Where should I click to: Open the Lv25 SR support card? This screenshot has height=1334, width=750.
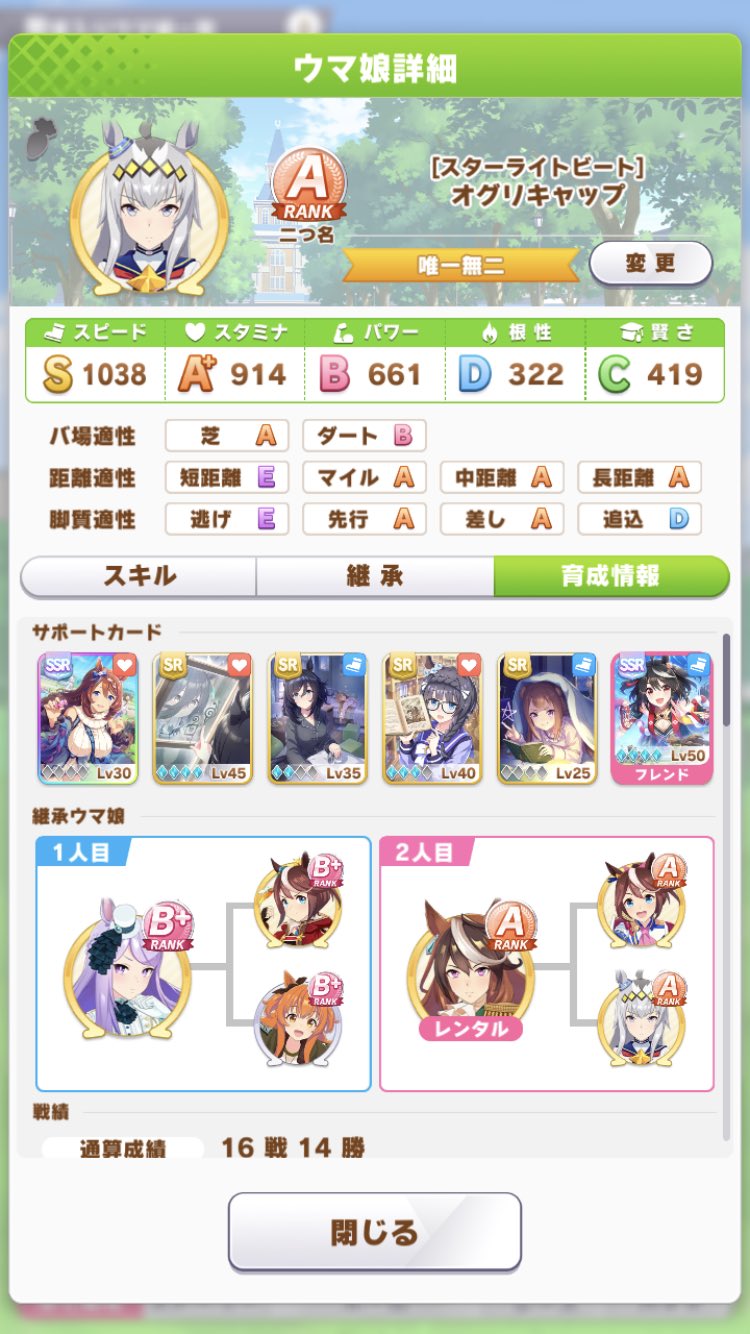click(x=547, y=717)
